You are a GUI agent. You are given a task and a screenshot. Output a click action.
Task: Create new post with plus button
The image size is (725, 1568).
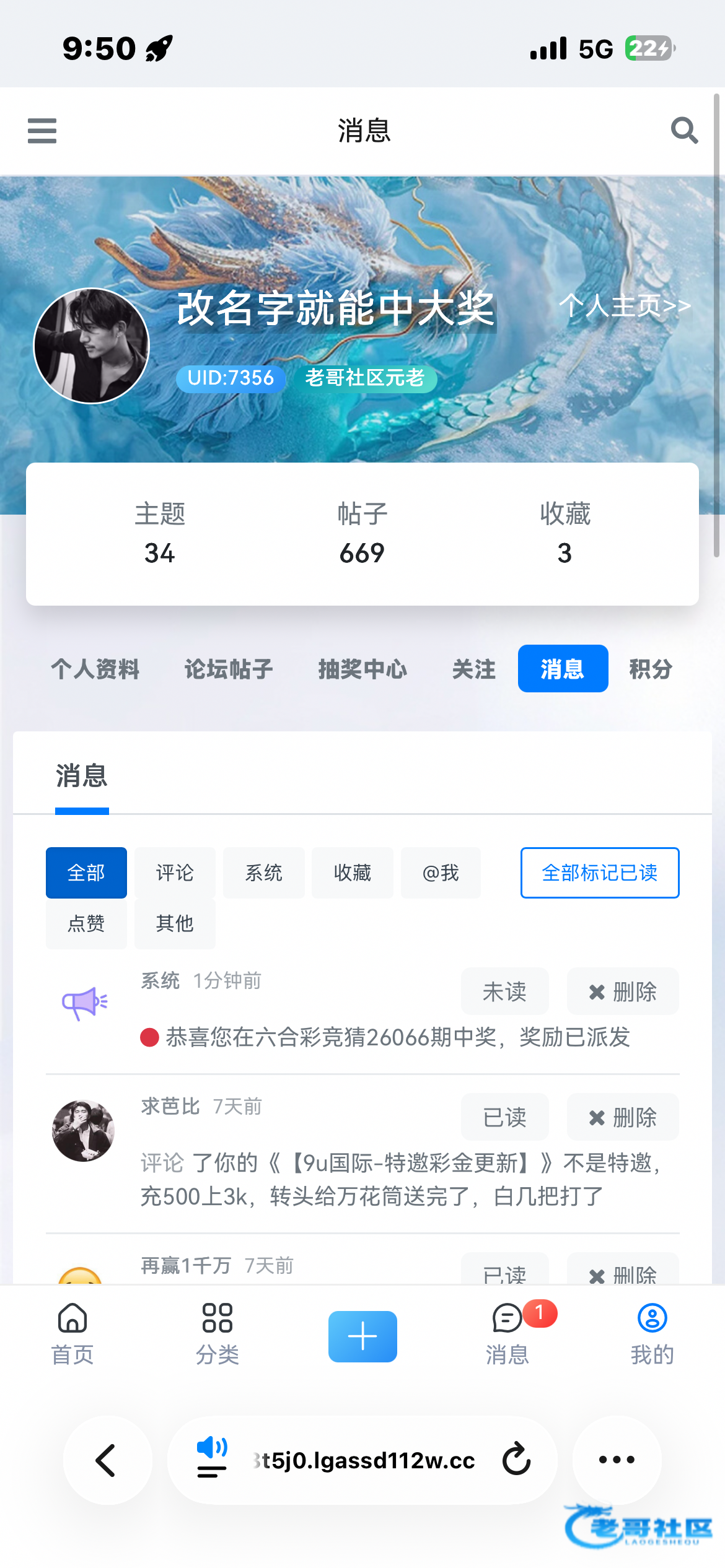click(362, 1336)
